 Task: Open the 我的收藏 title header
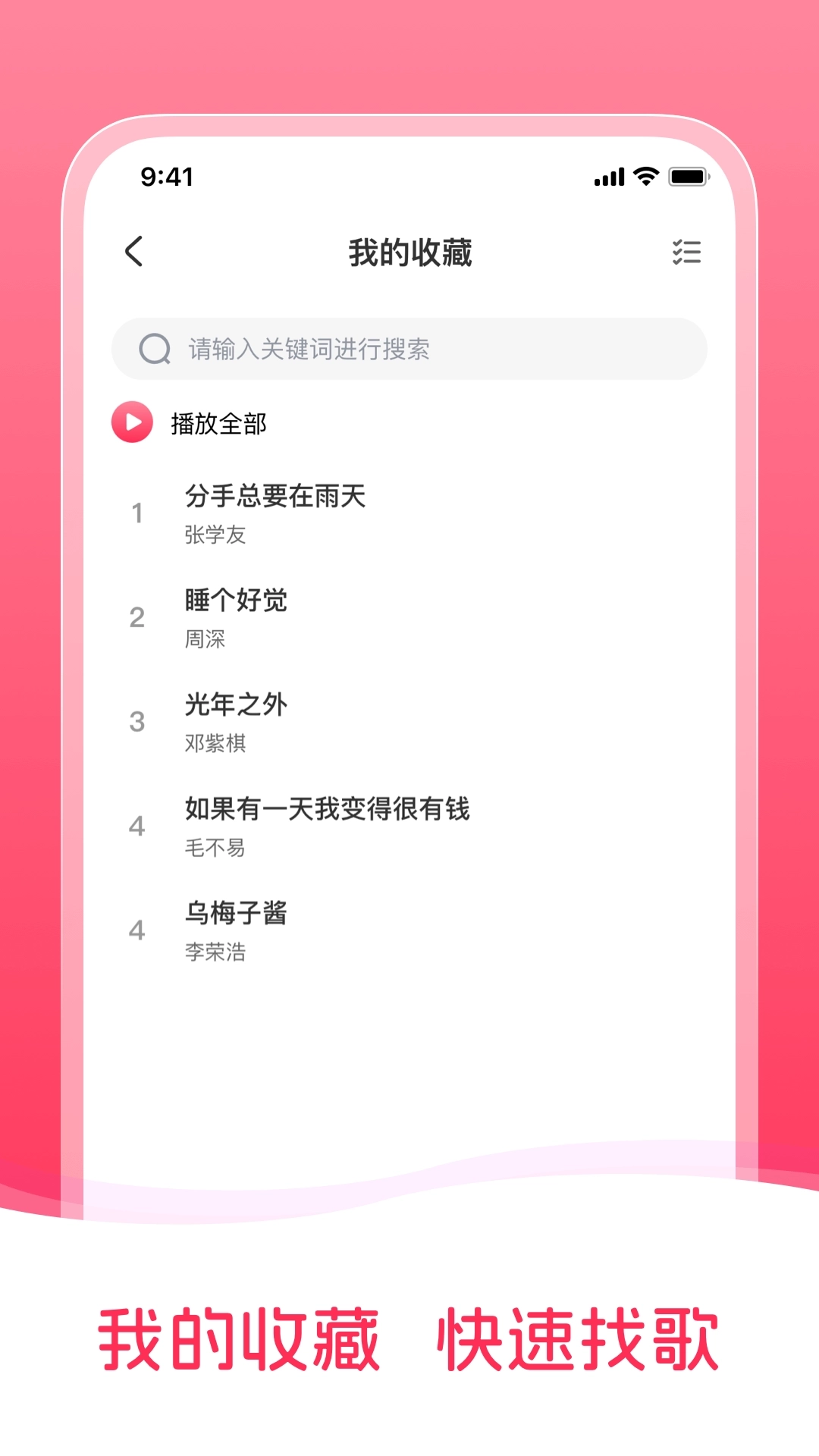pos(409,253)
